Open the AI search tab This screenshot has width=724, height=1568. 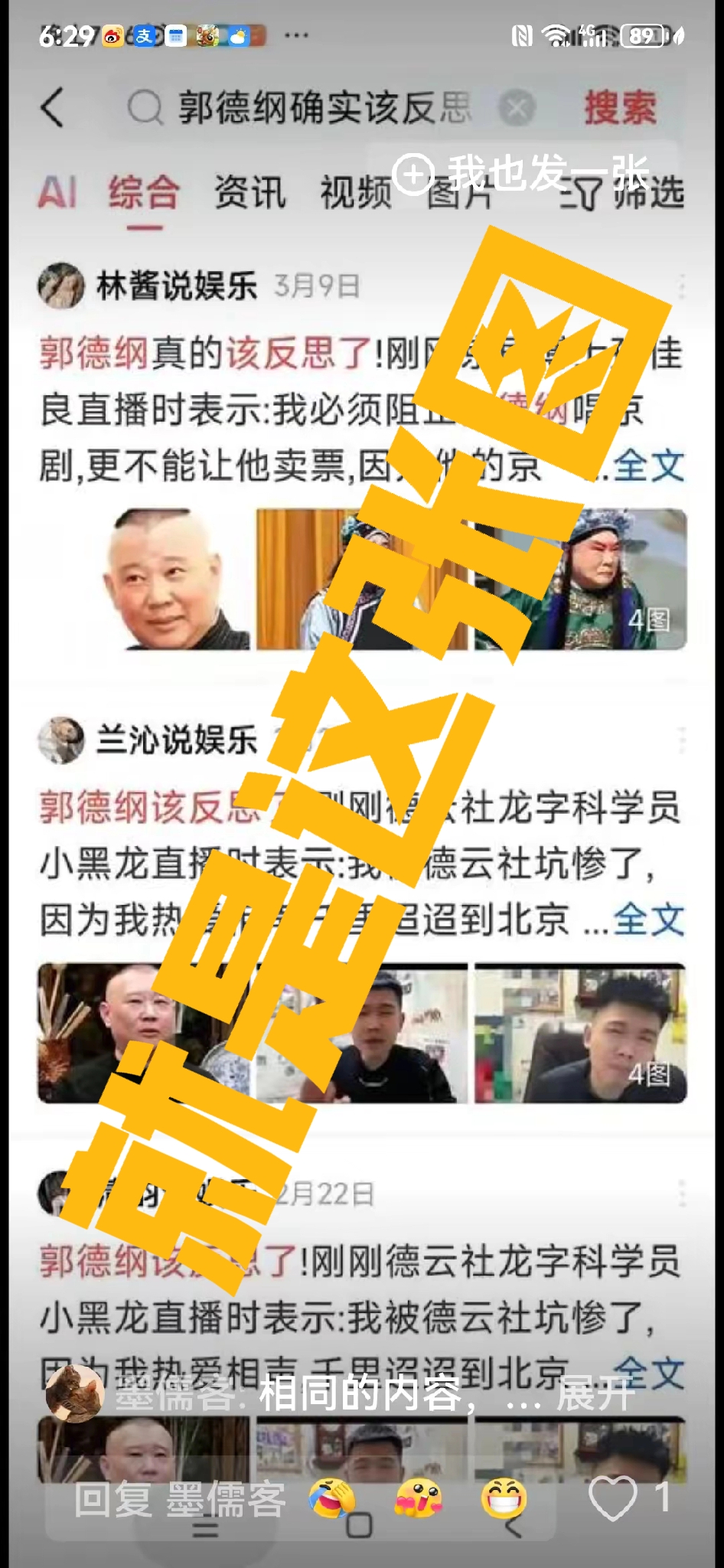[x=59, y=194]
